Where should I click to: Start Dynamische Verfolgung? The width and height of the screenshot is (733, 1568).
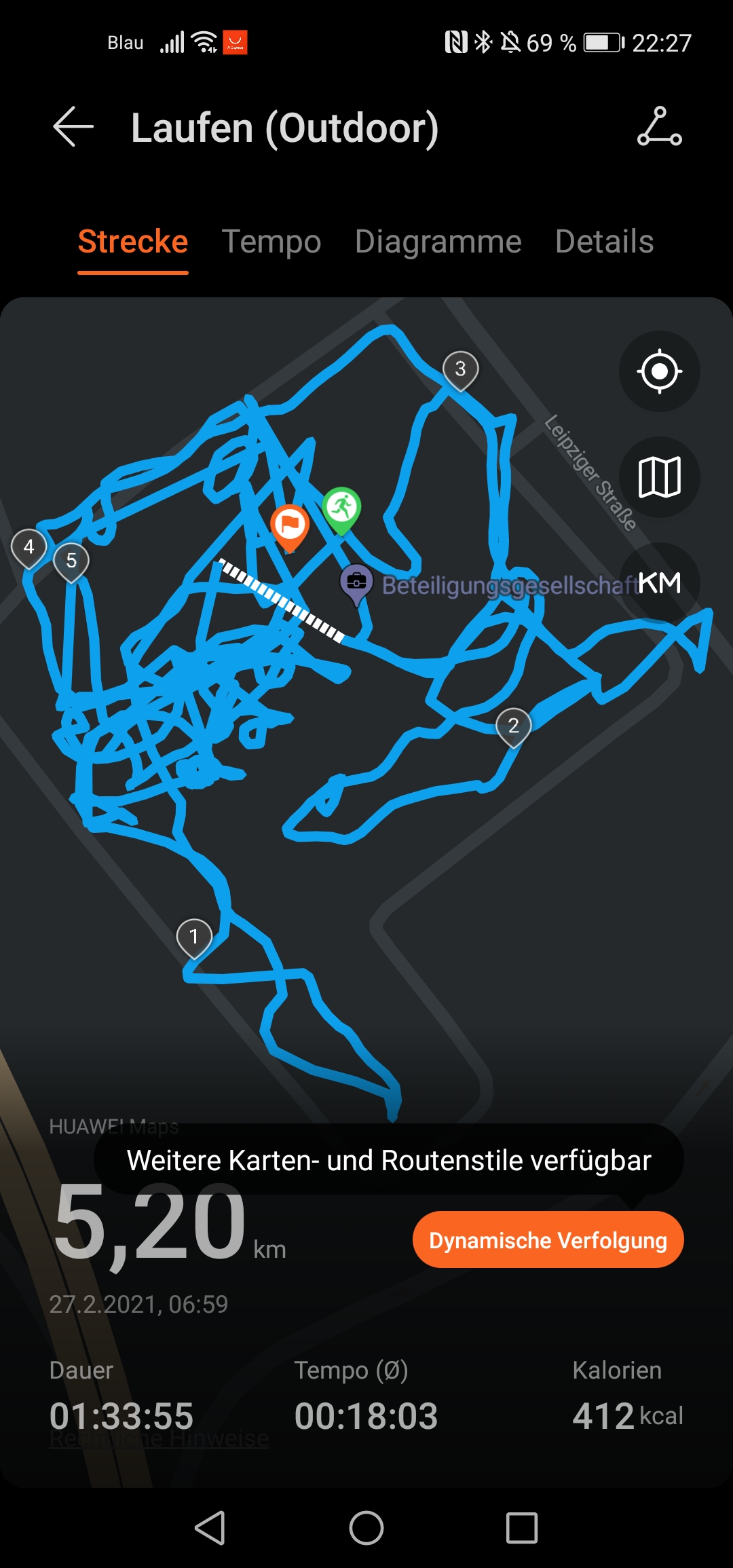coord(548,1240)
